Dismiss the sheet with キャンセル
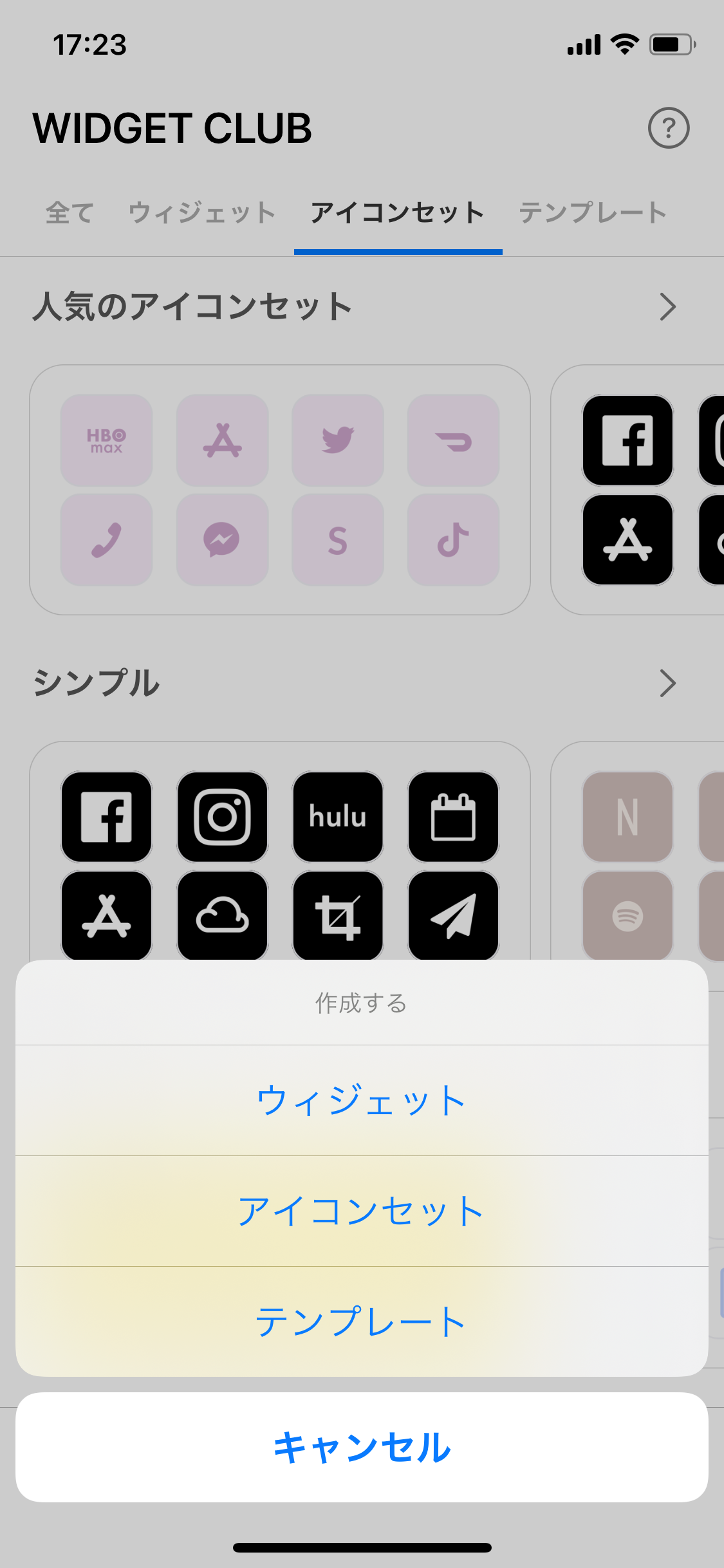 pos(362,1447)
